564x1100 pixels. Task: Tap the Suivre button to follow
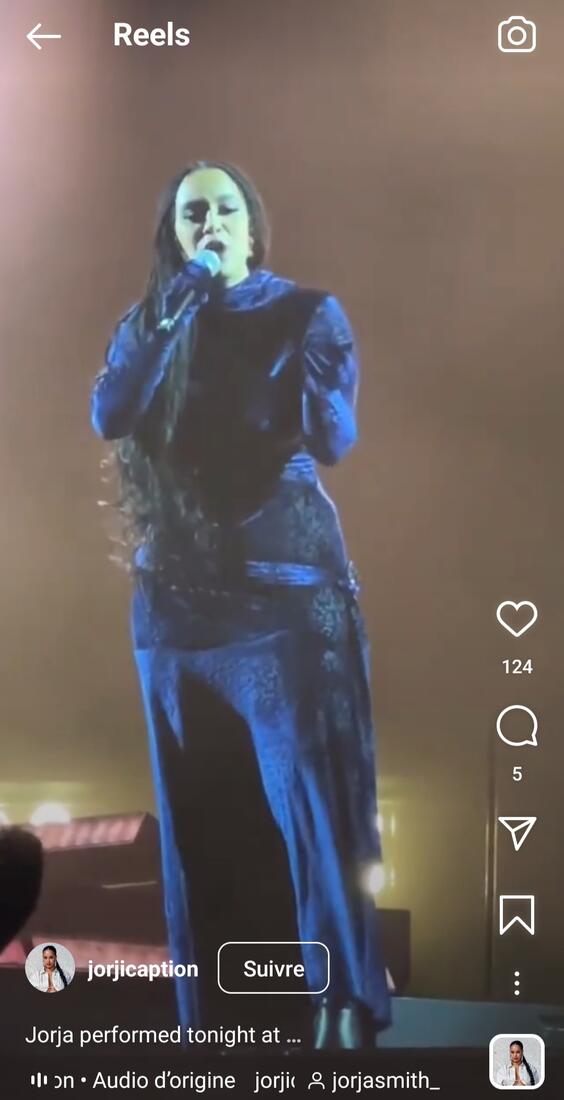(x=274, y=968)
